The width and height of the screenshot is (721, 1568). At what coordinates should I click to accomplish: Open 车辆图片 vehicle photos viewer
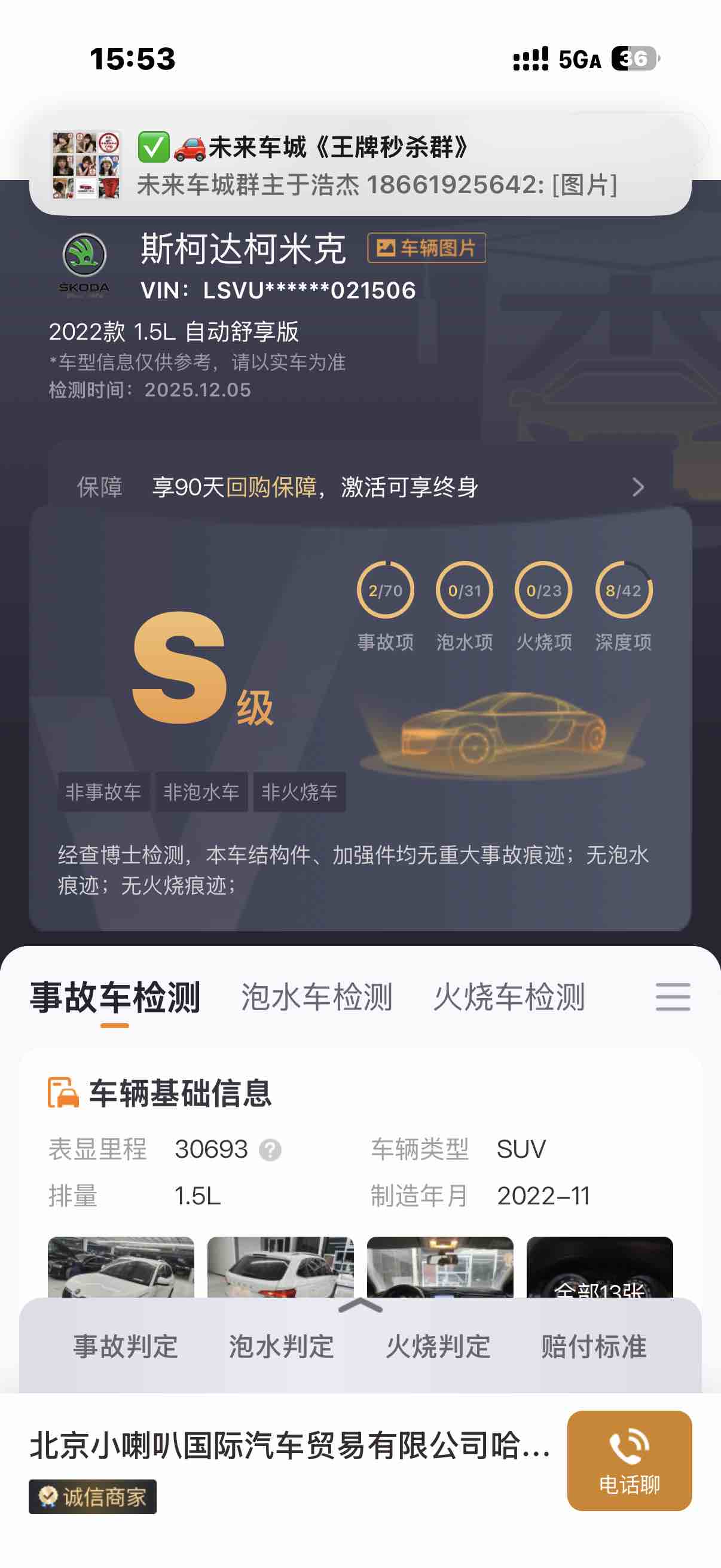(427, 248)
